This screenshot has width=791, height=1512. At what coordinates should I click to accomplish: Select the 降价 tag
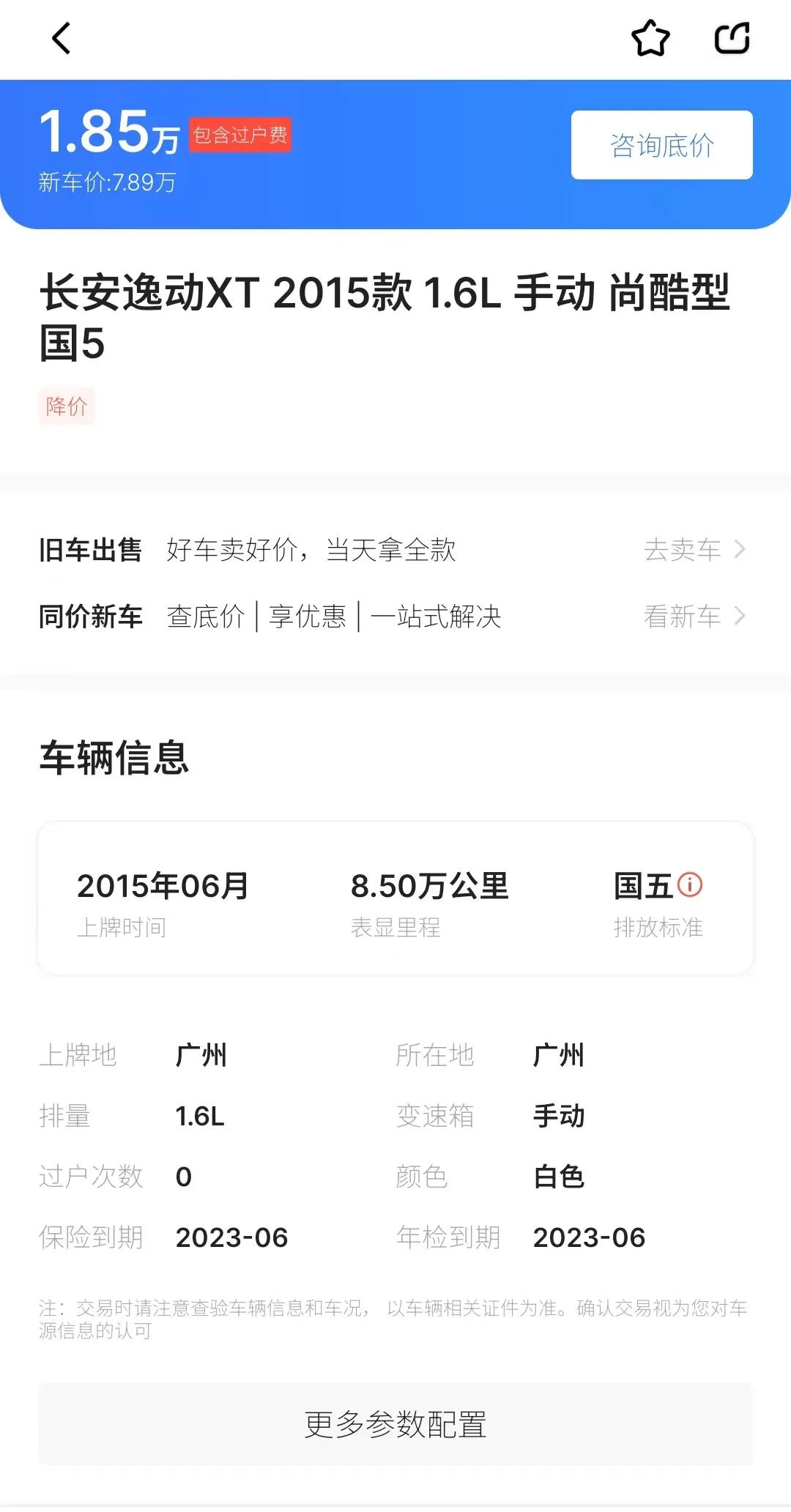[66, 406]
